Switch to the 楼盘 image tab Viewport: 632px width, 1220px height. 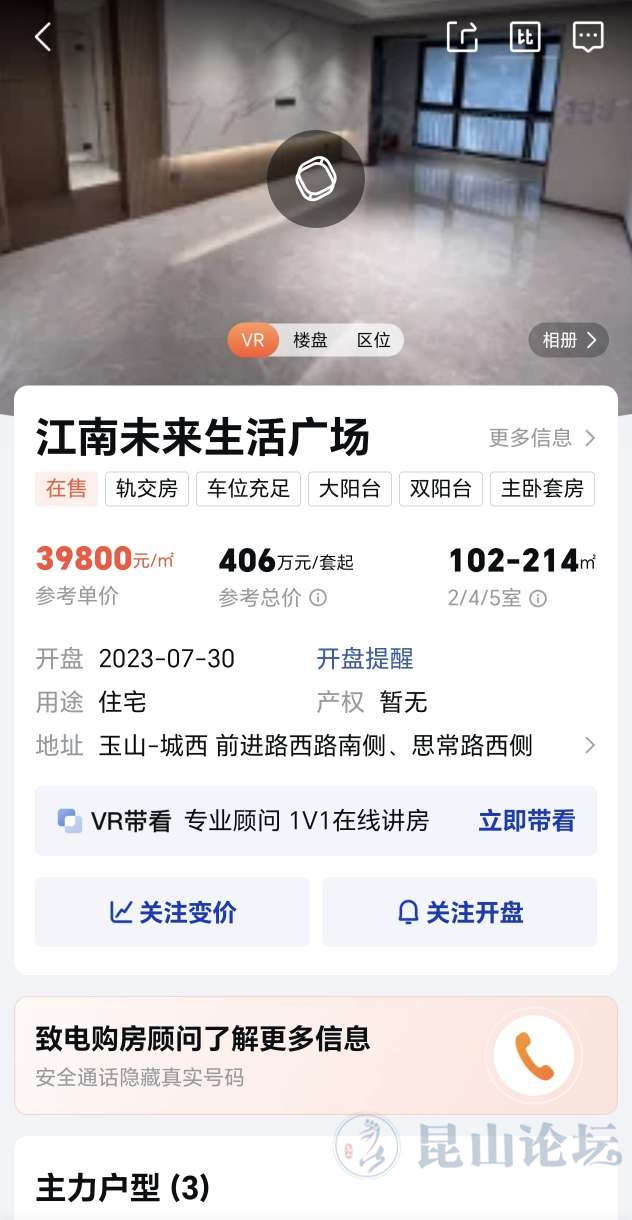[310, 340]
